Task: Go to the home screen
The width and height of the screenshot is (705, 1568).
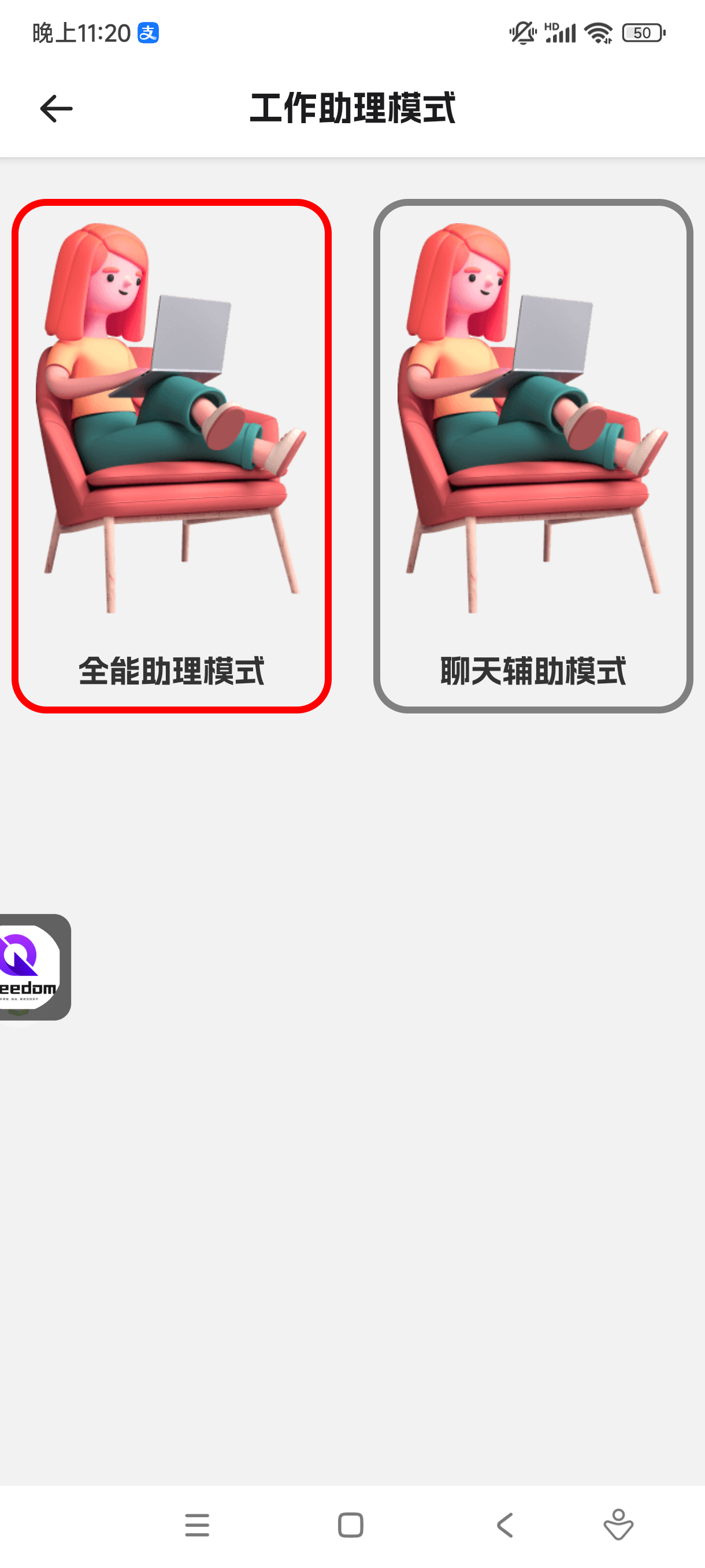Action: pos(351,1525)
